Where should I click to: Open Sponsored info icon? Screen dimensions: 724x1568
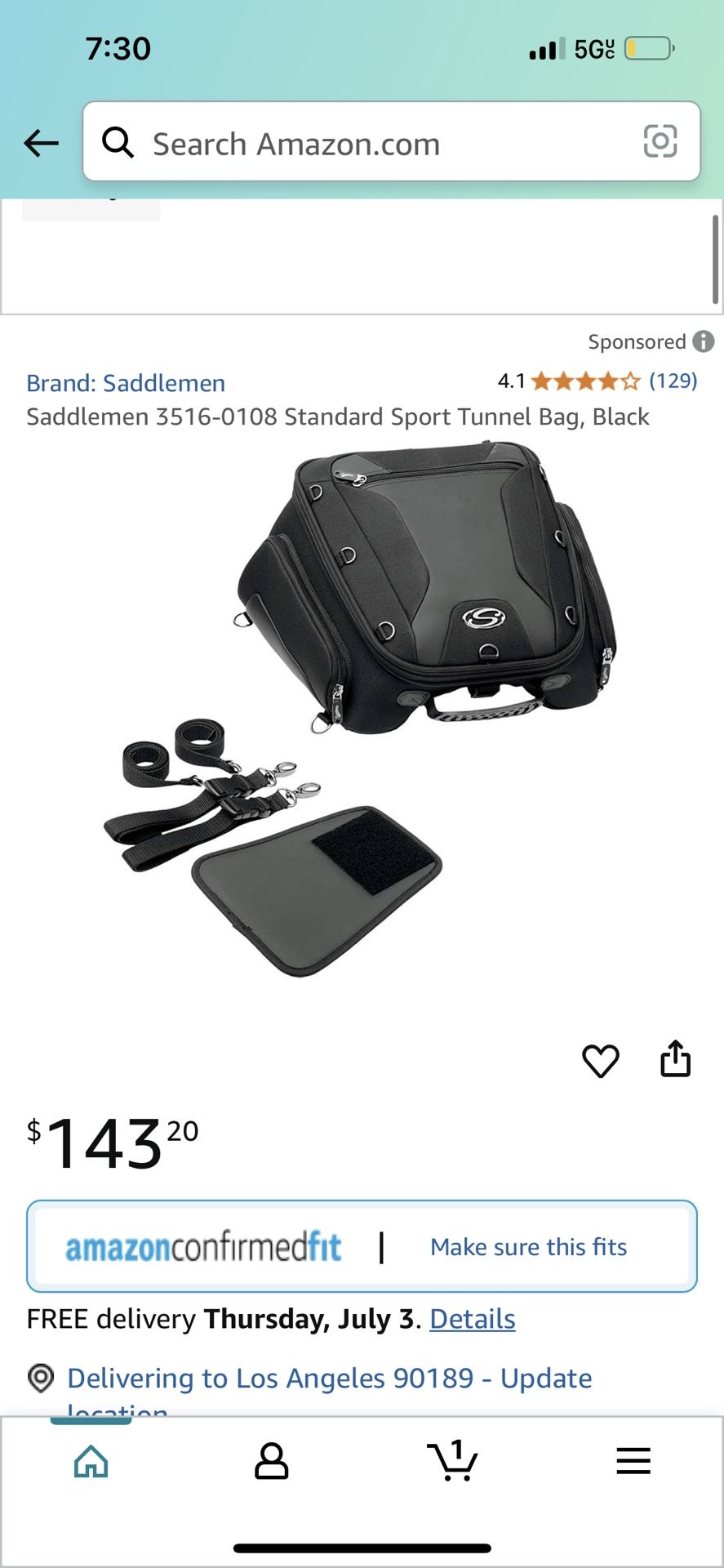pyautogui.click(x=703, y=341)
